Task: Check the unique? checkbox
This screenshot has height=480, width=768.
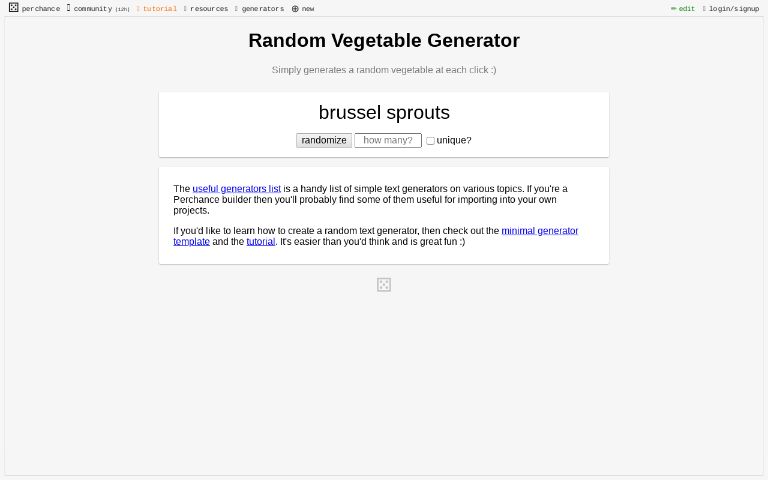Action: click(x=430, y=141)
